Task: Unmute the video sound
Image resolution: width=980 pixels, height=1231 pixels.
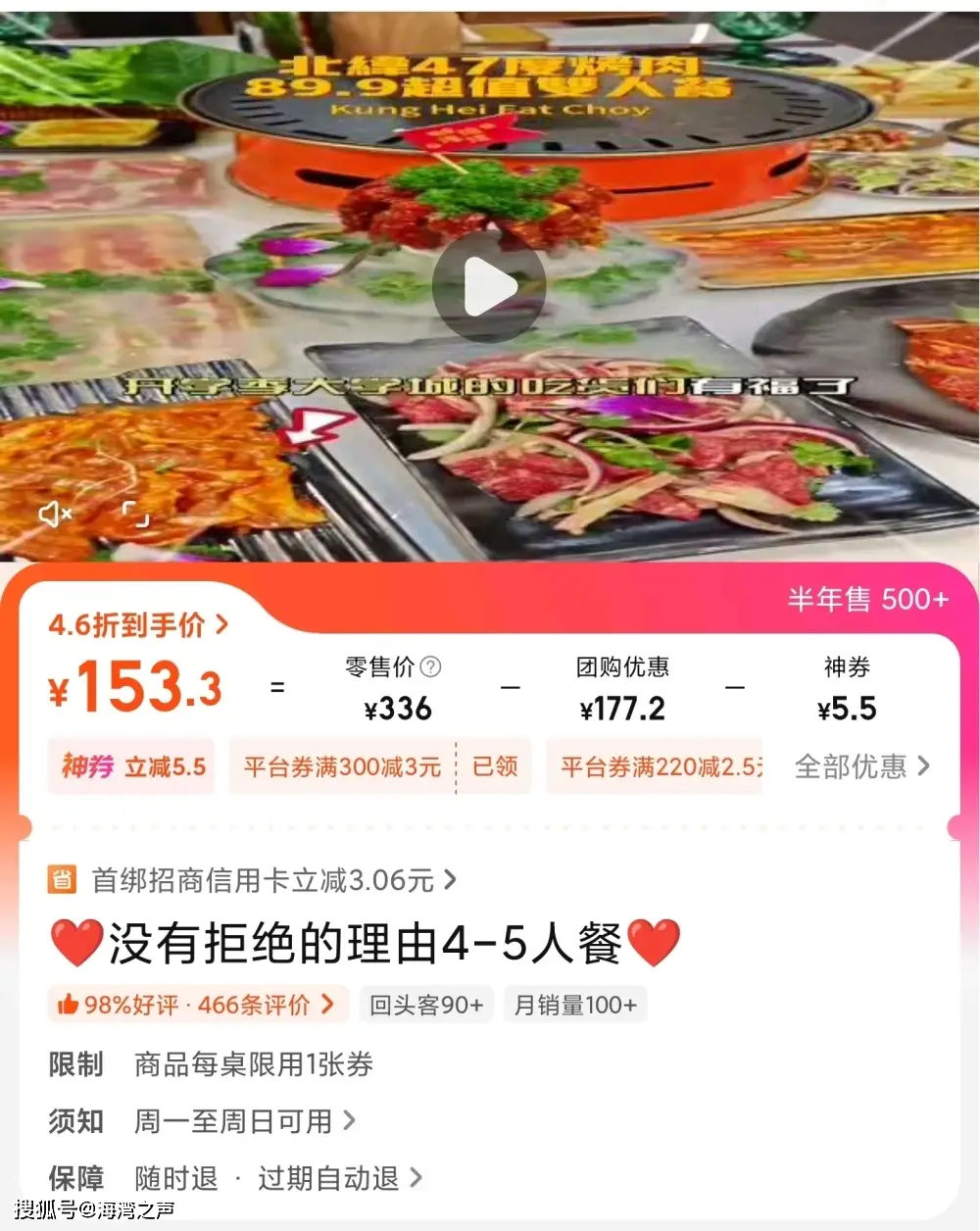Action: 56,514
